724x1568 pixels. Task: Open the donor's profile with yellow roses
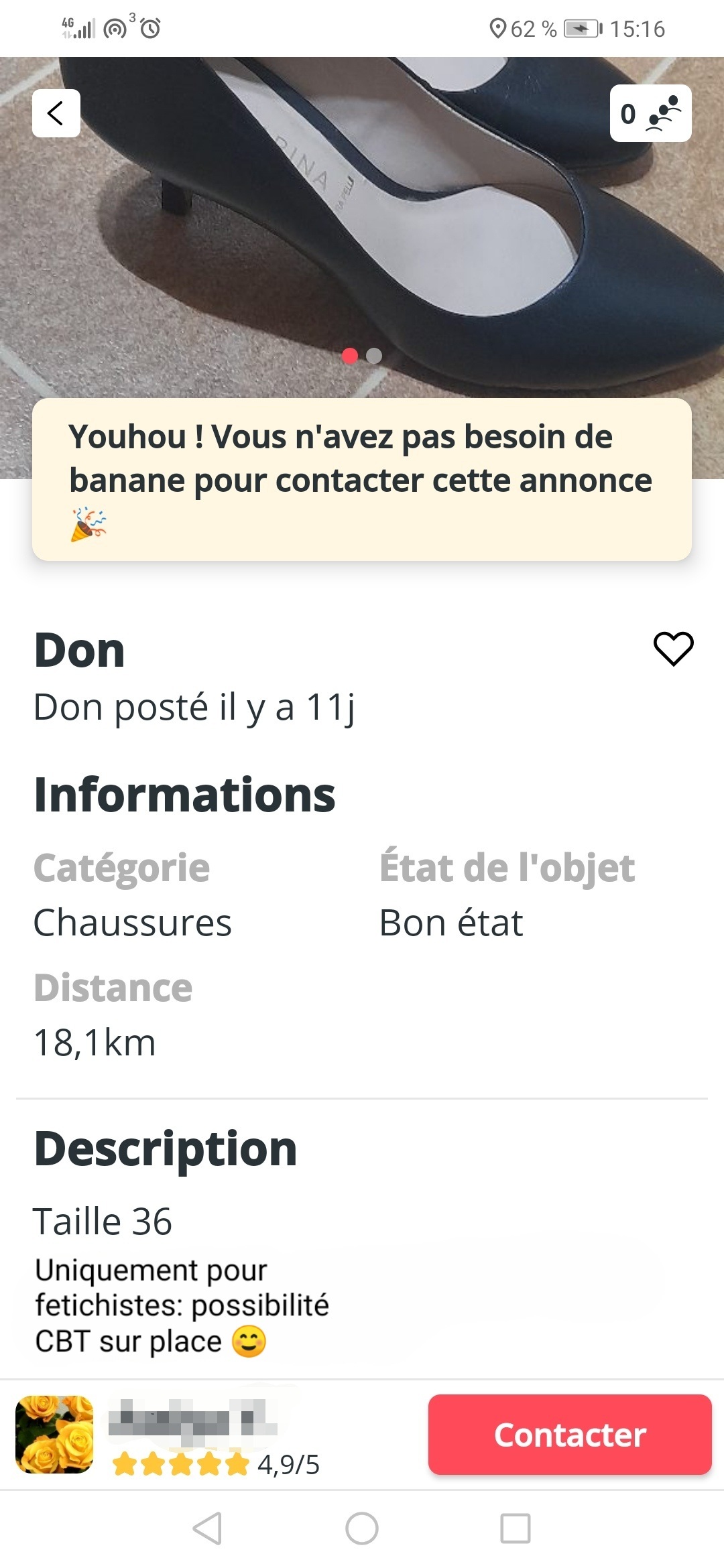(x=54, y=1435)
